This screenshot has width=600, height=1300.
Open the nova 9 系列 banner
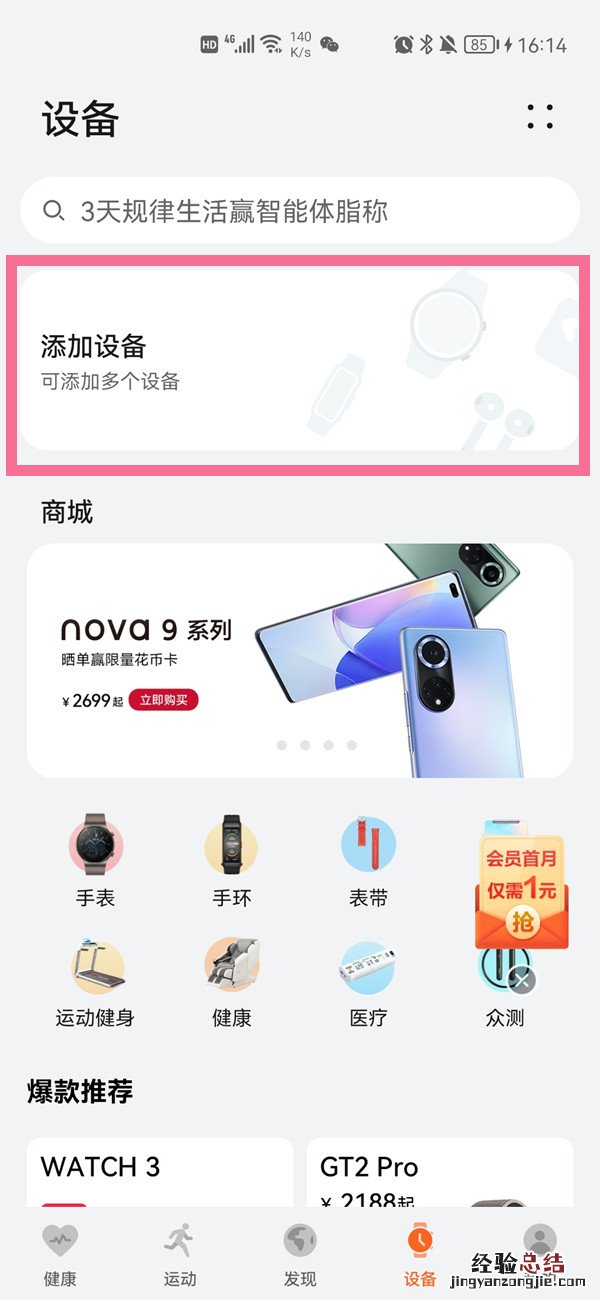point(300,660)
